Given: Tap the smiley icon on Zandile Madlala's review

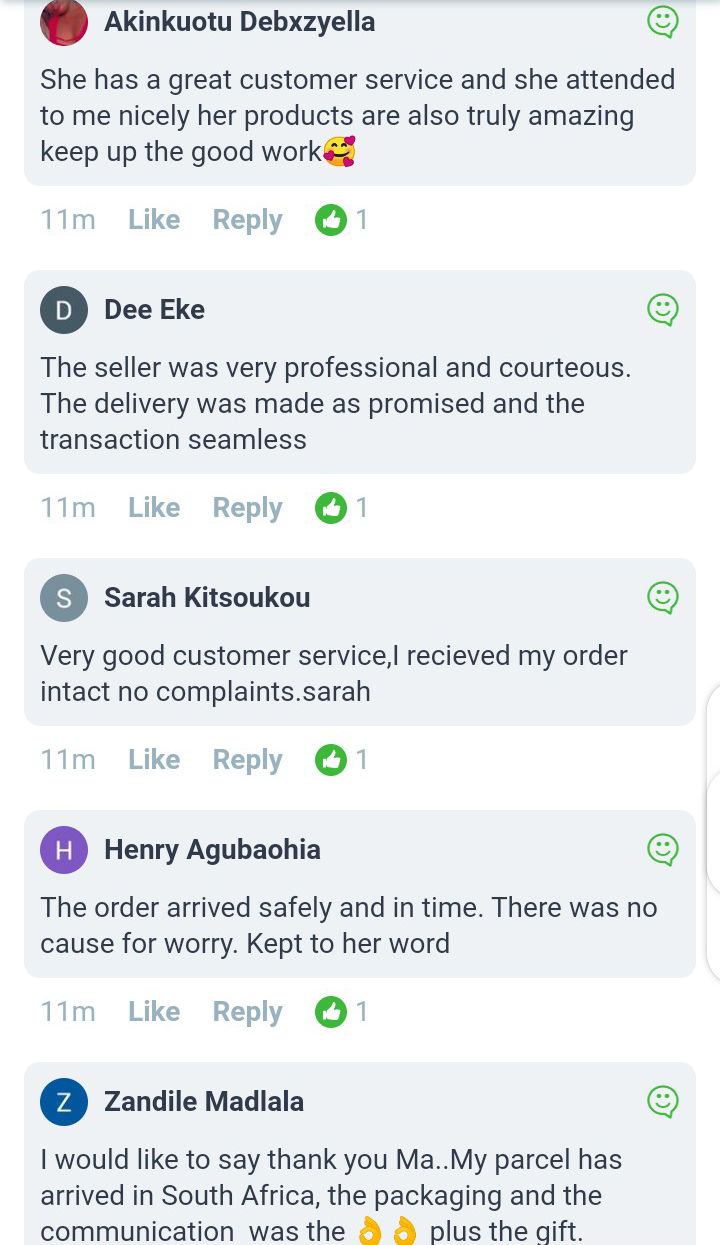Looking at the screenshot, I should 662,1102.
